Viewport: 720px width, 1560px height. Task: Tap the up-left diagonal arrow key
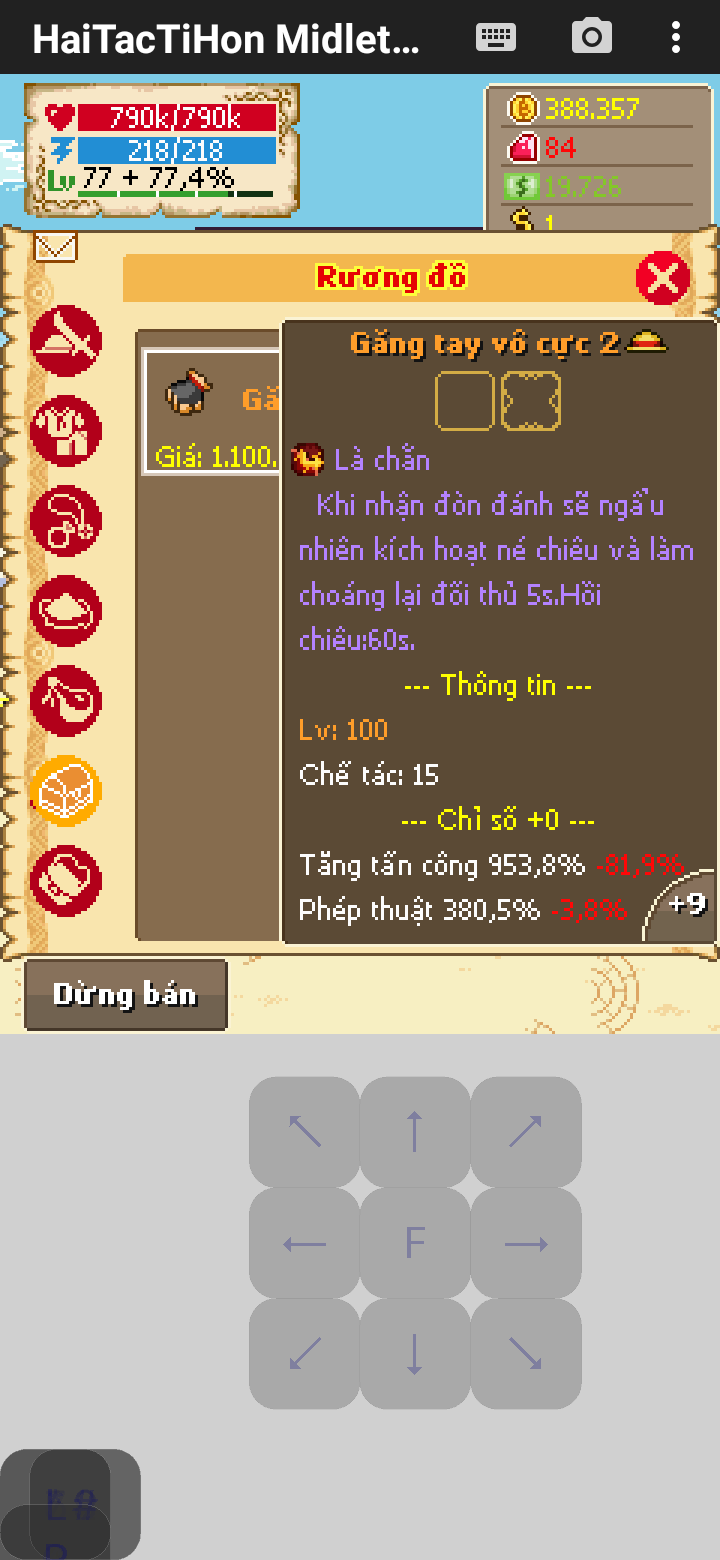(304, 1132)
